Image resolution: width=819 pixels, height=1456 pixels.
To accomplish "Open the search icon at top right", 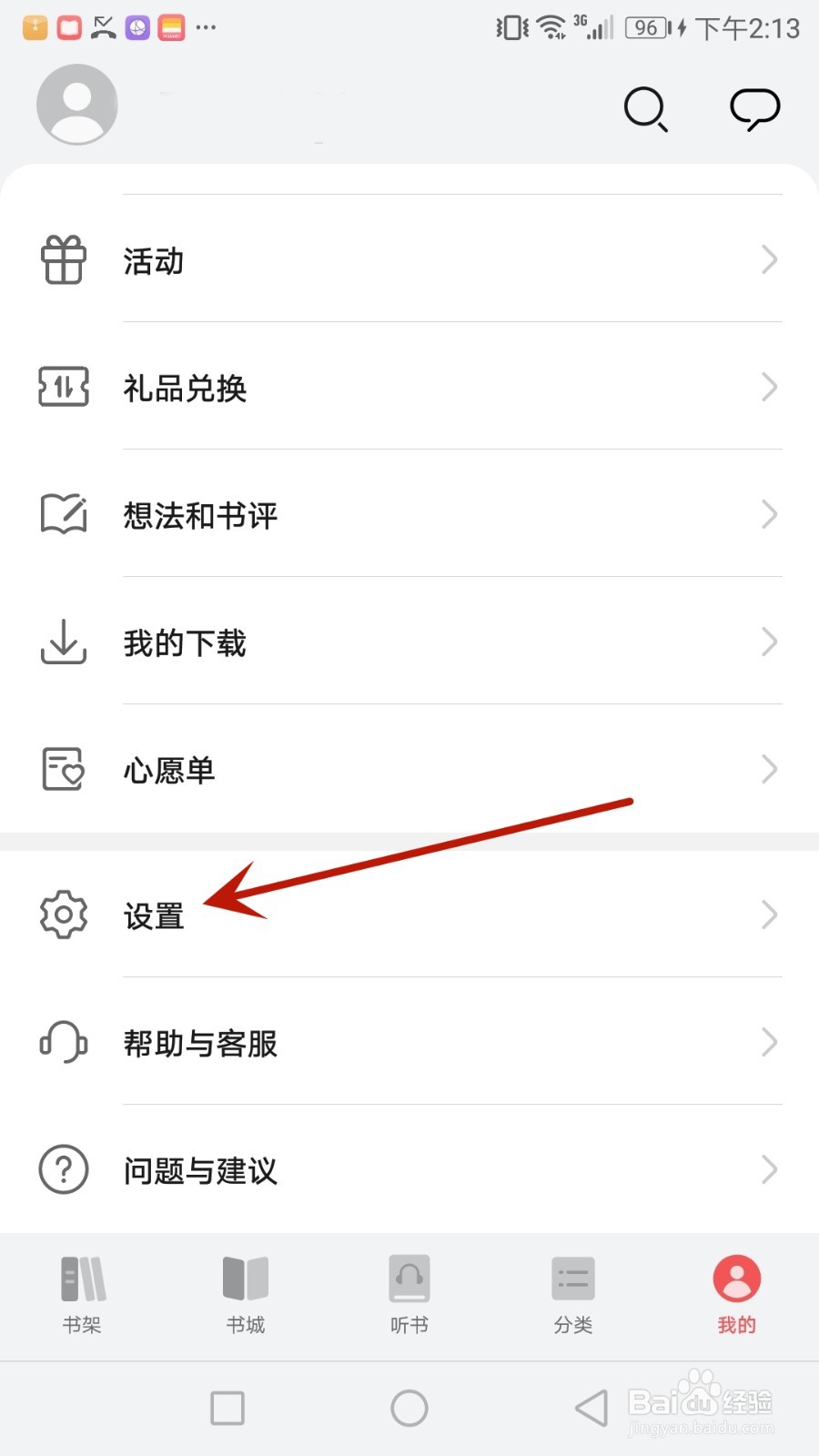I will pyautogui.click(x=646, y=109).
